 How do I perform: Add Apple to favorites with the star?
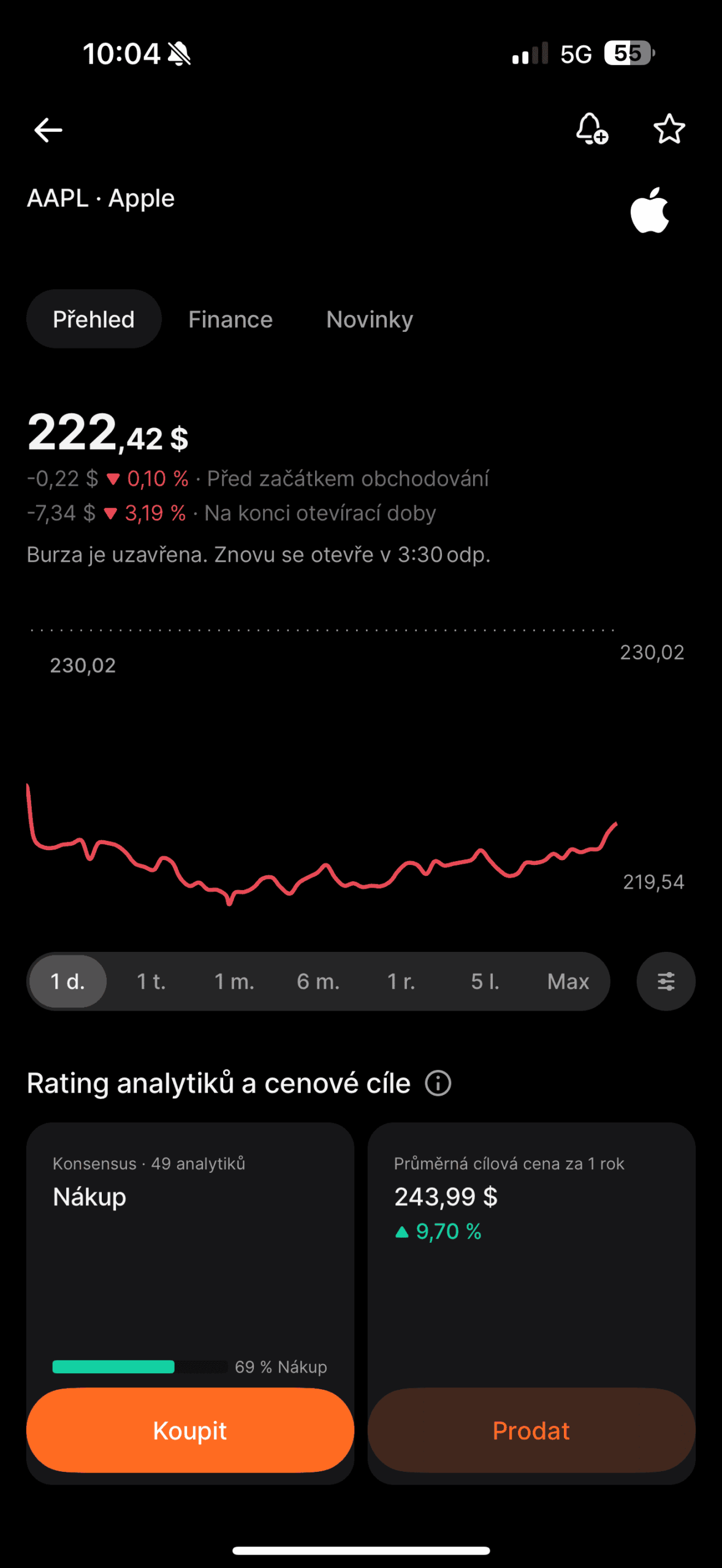(x=669, y=129)
